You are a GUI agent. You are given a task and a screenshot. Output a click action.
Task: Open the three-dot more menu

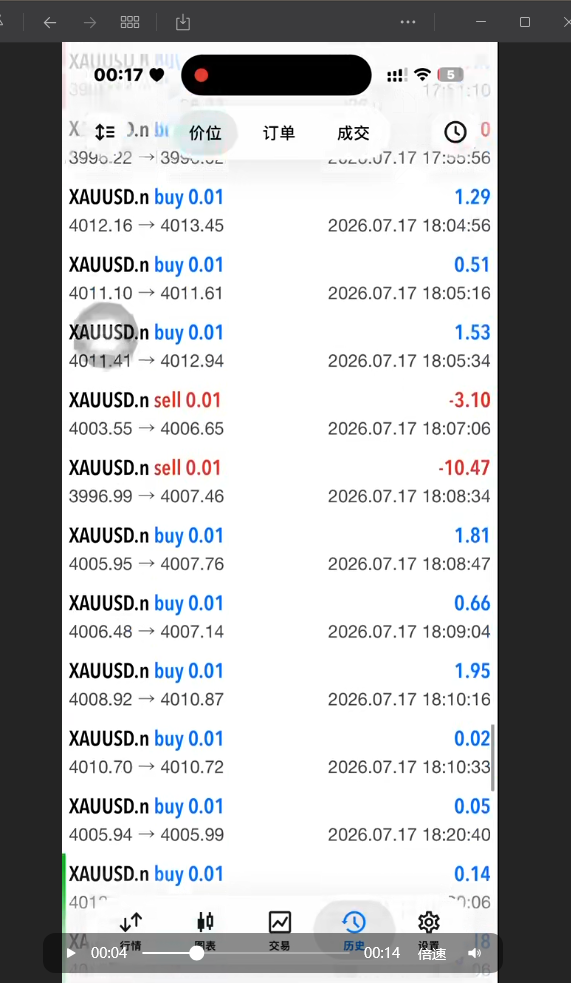pyautogui.click(x=408, y=22)
